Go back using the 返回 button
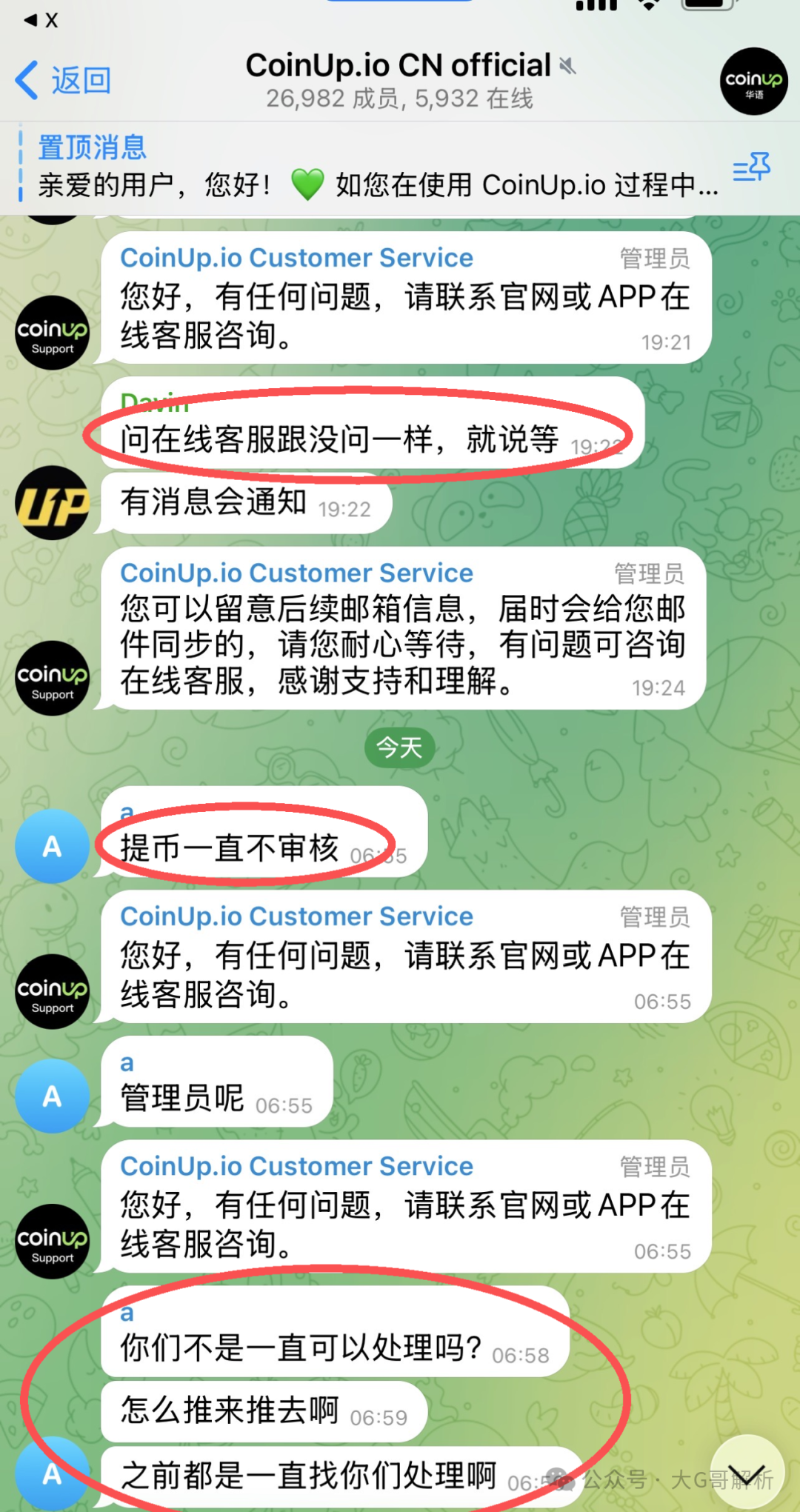The image size is (800, 1512). click(x=64, y=80)
